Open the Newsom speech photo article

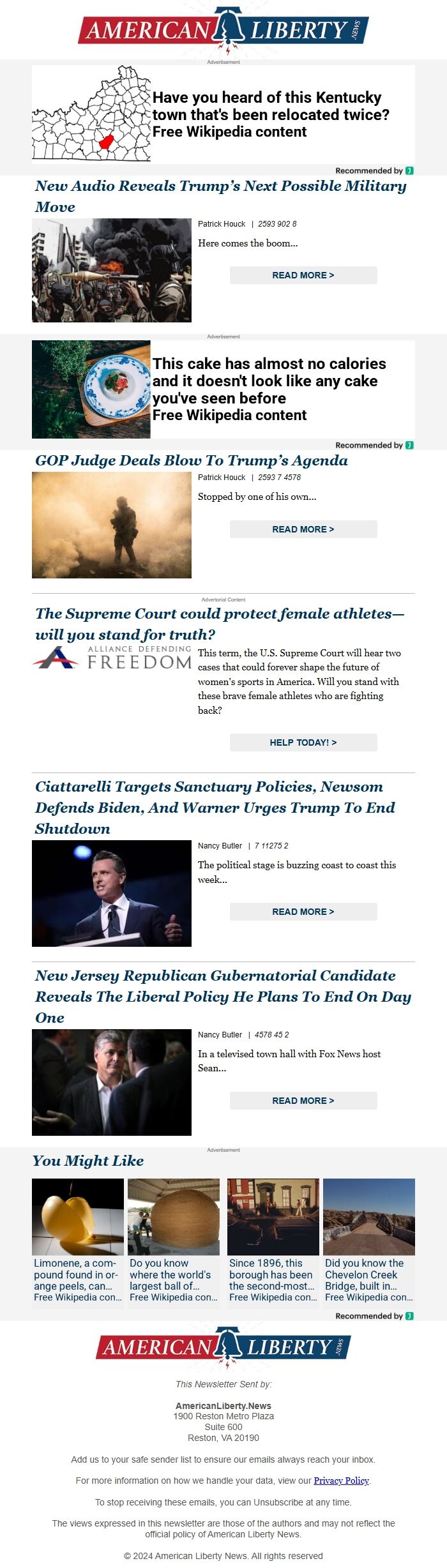[112, 893]
